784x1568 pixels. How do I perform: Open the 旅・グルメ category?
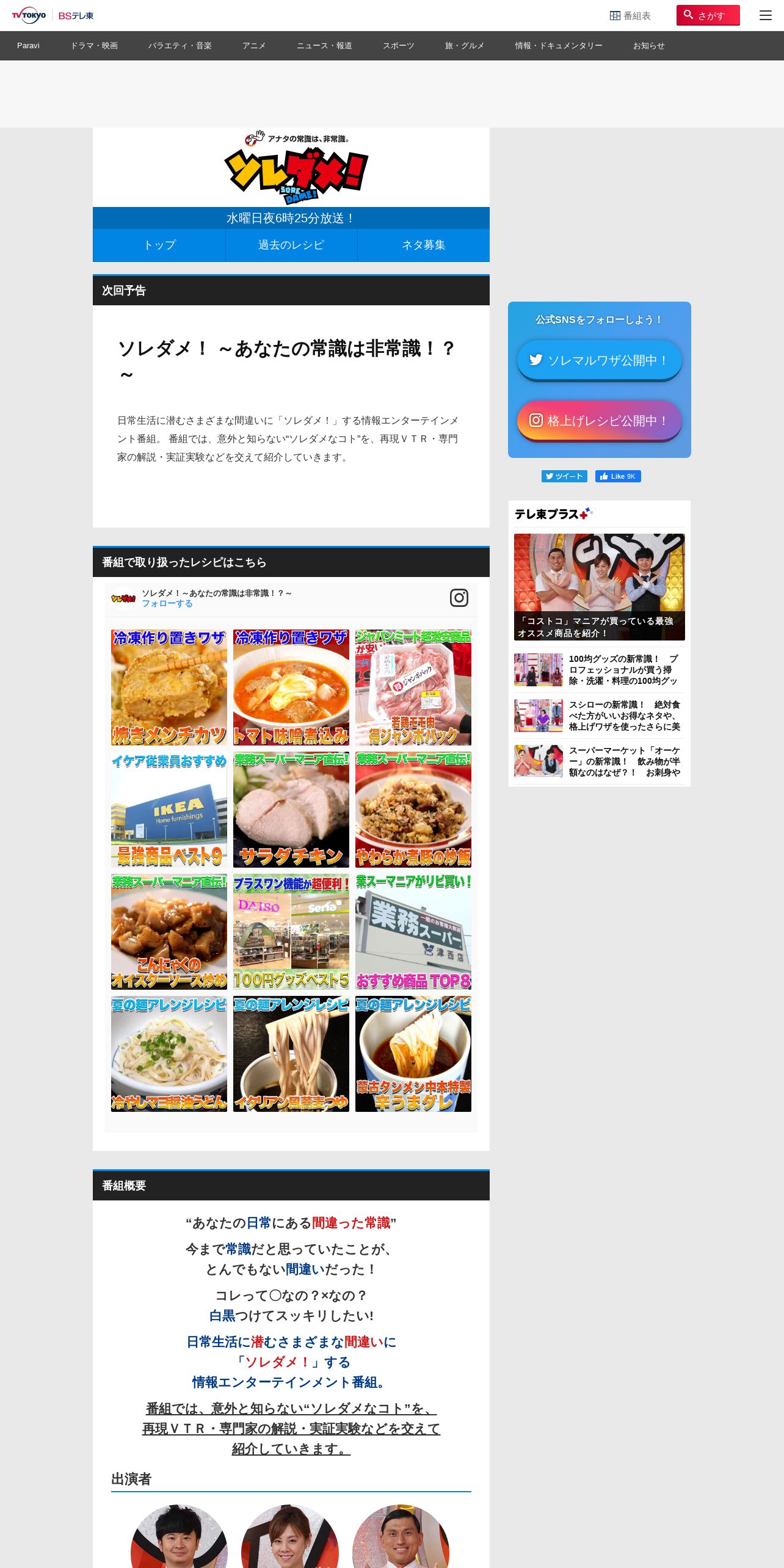(x=465, y=46)
